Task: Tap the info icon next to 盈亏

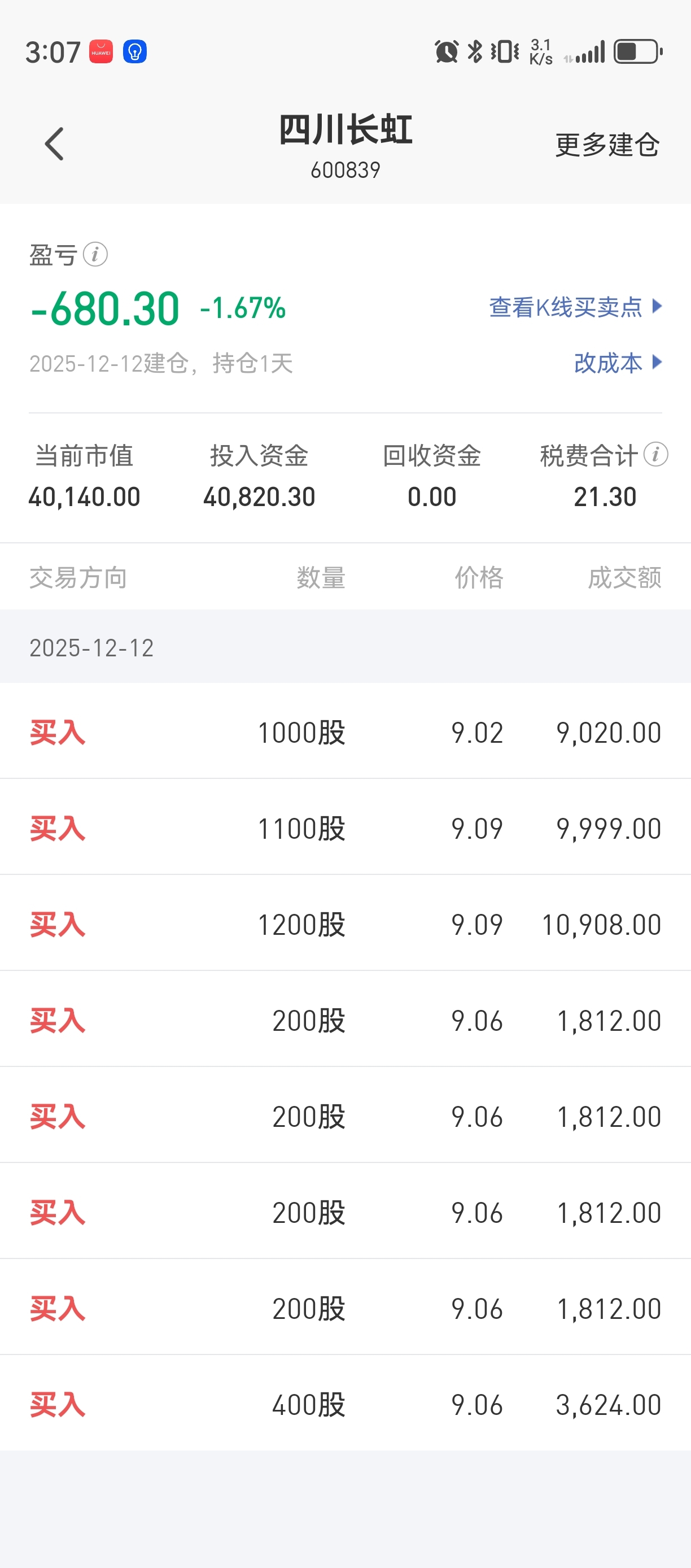Action: 95,254
